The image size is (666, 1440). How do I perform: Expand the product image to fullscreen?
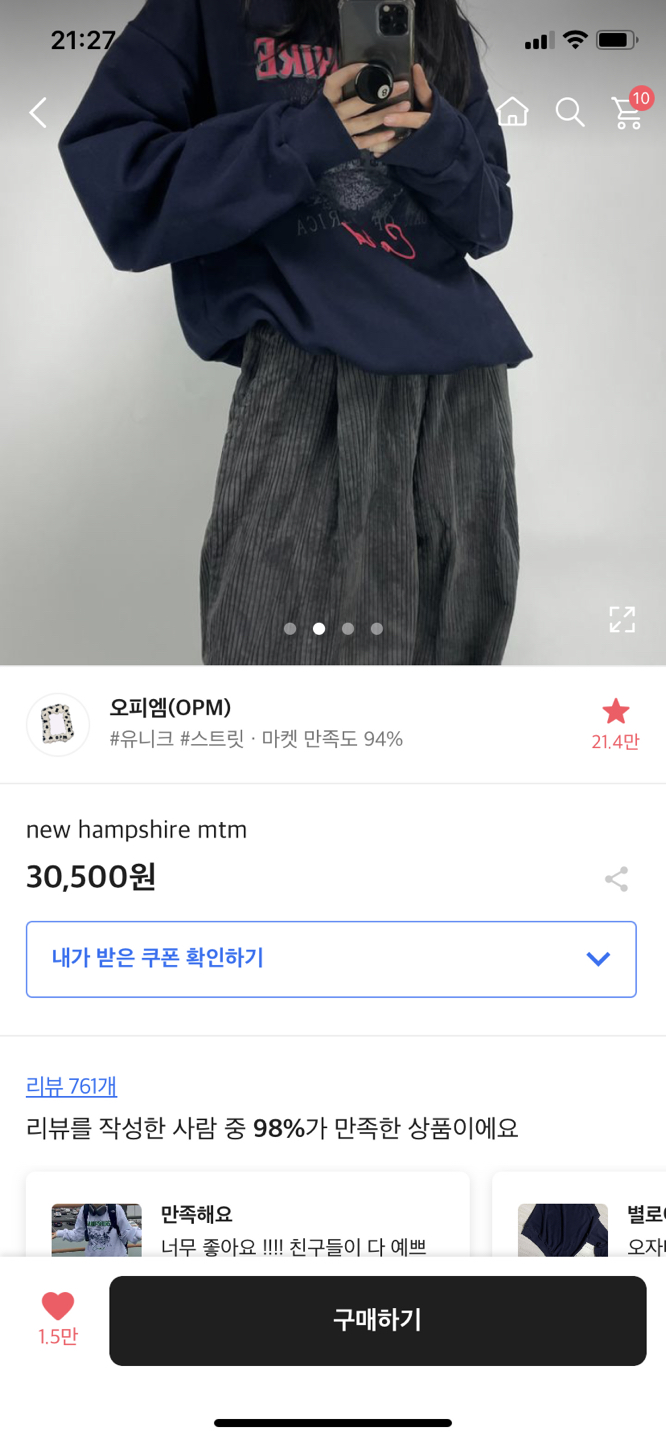[x=622, y=619]
